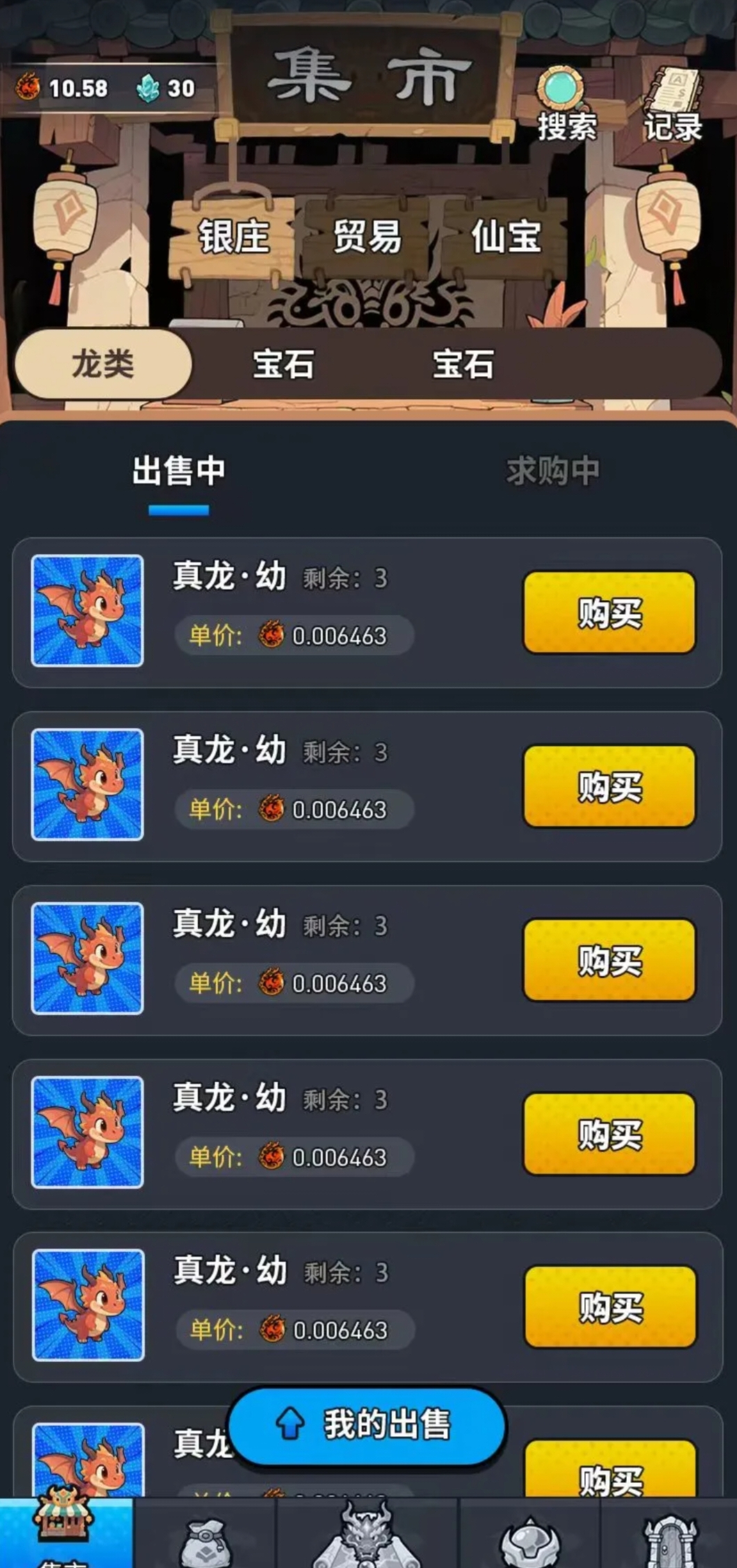
Task: Go to the dragon statue bottom tab
Action: click(x=366, y=1536)
